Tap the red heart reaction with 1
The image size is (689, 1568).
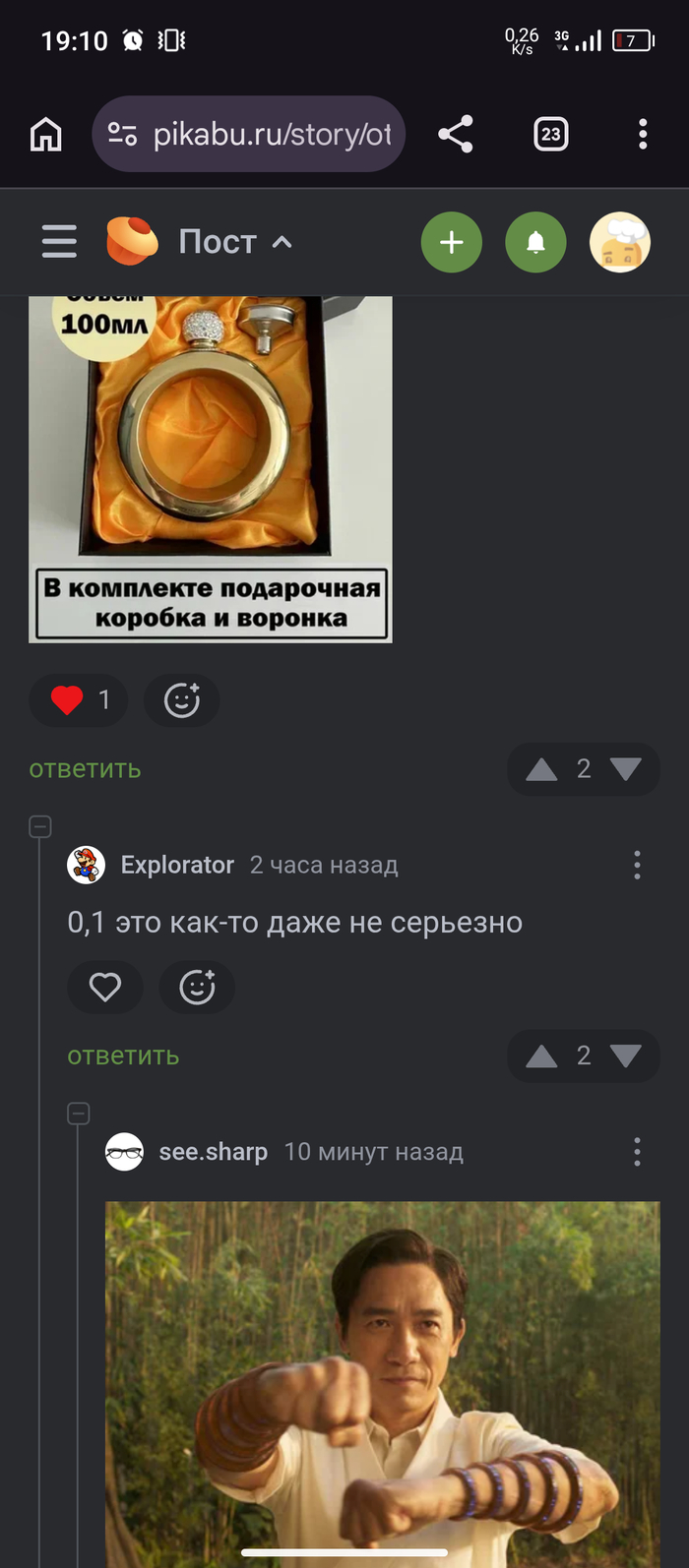(79, 700)
